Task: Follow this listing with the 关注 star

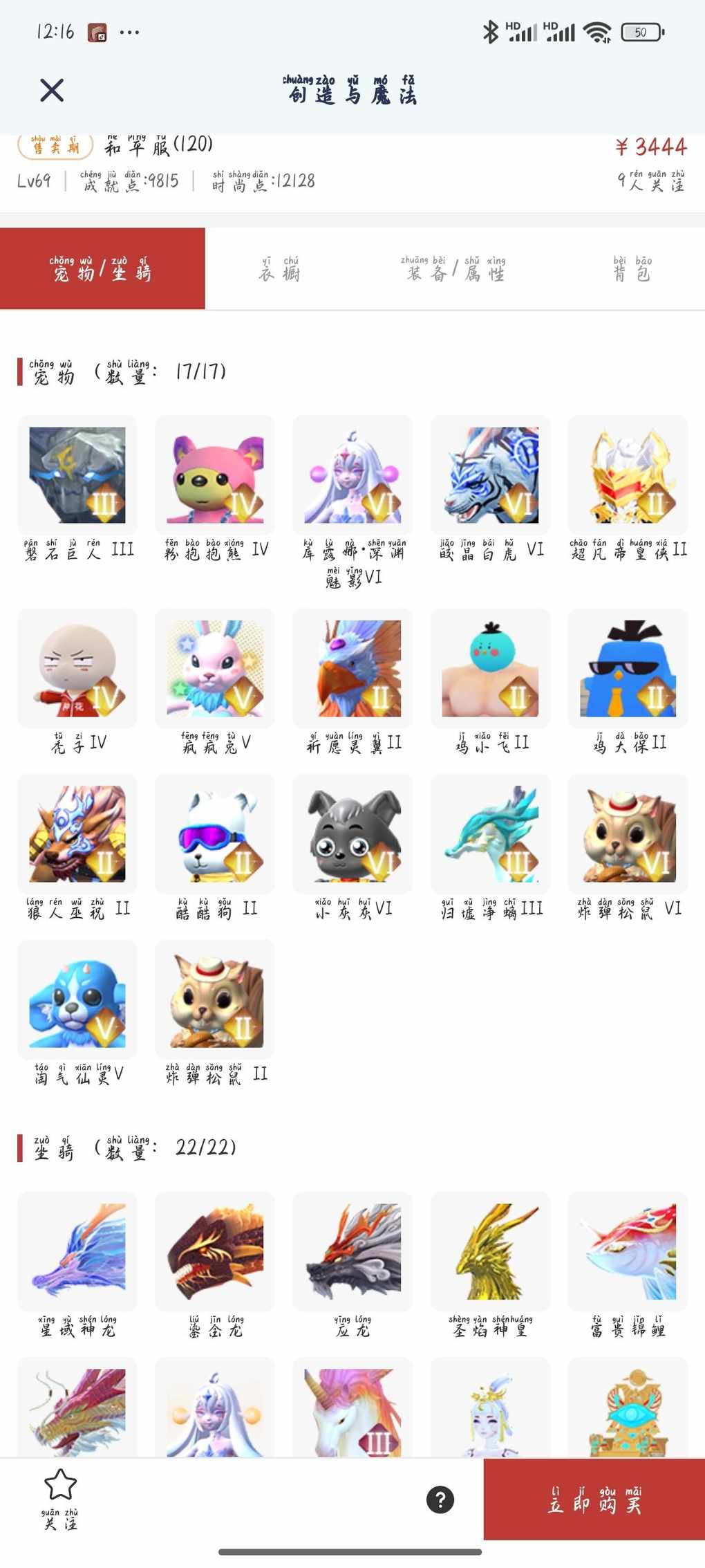Action: (x=60, y=1497)
